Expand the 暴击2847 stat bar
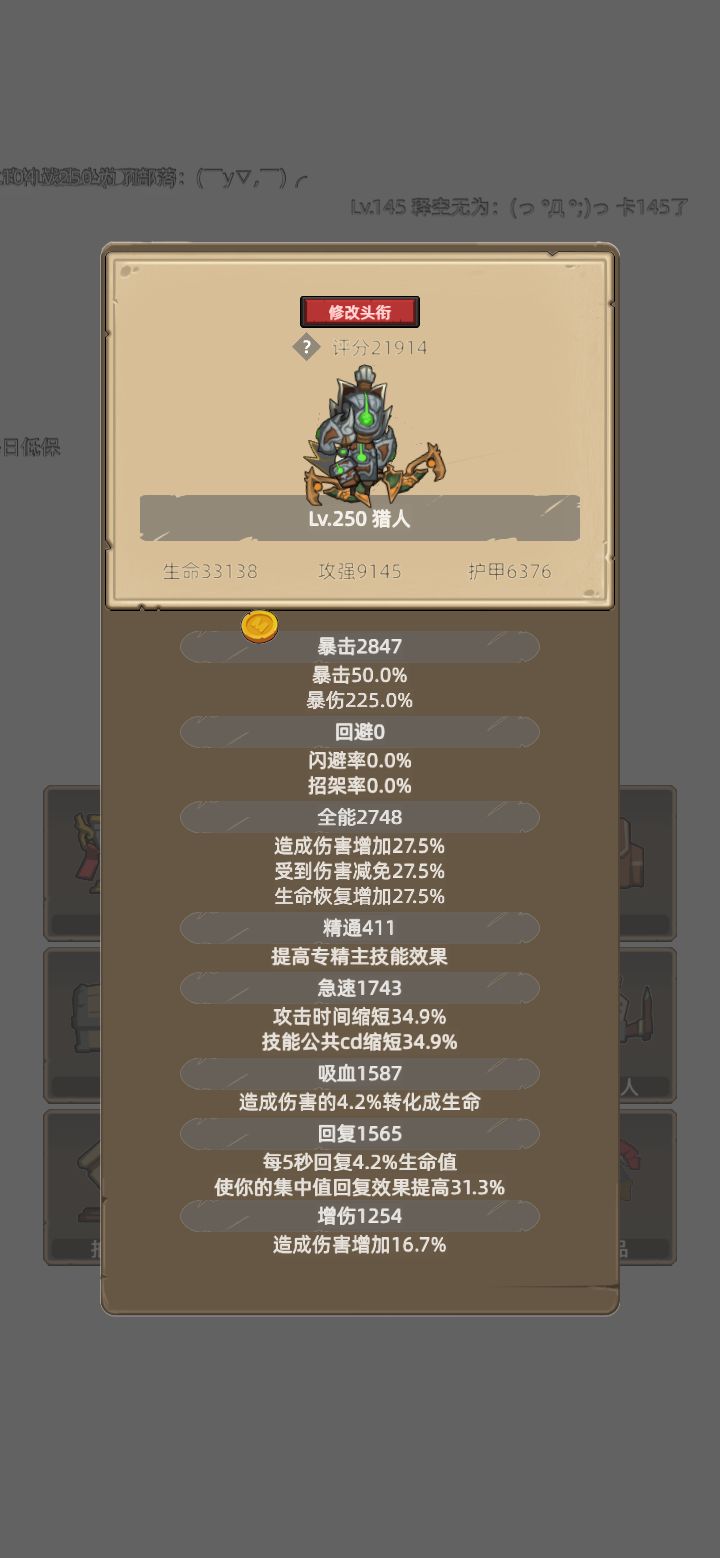Image resolution: width=720 pixels, height=1558 pixels. point(358,646)
